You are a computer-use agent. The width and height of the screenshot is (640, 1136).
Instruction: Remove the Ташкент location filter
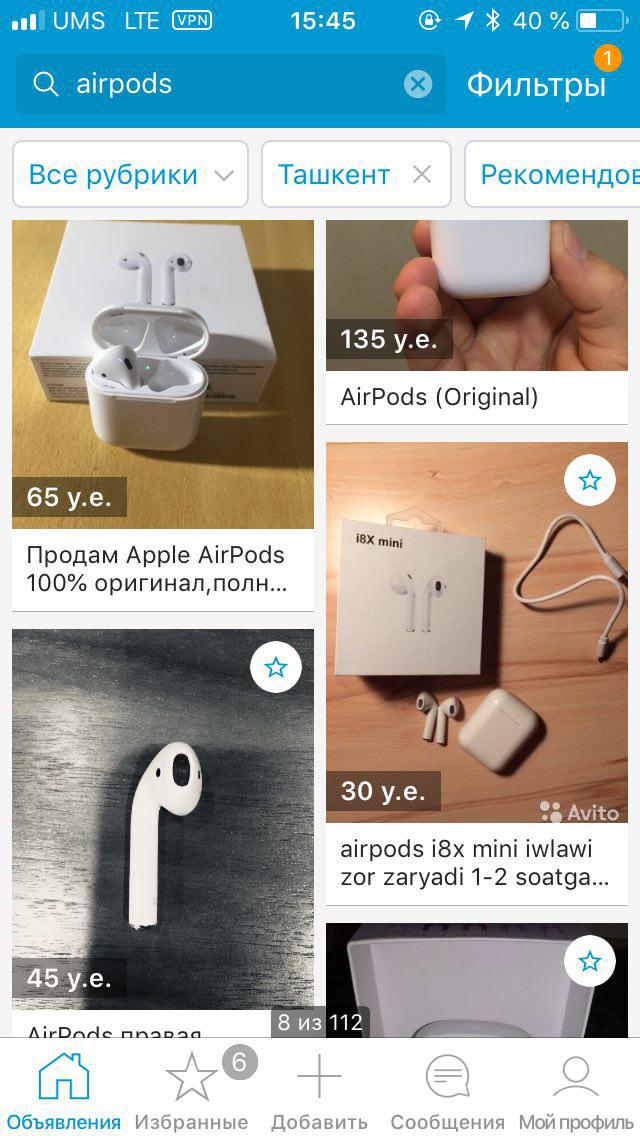click(422, 175)
